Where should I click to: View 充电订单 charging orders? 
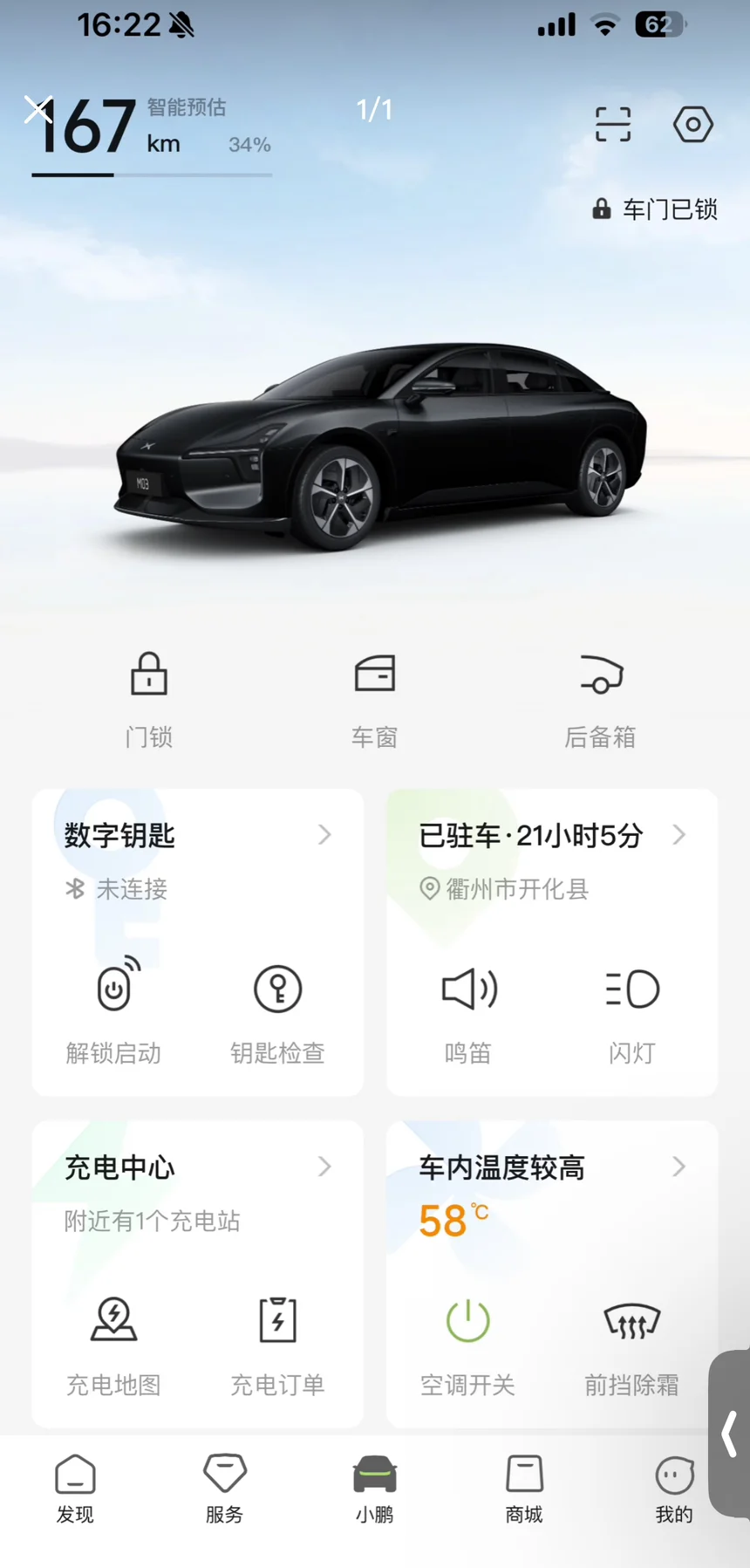tap(277, 1342)
